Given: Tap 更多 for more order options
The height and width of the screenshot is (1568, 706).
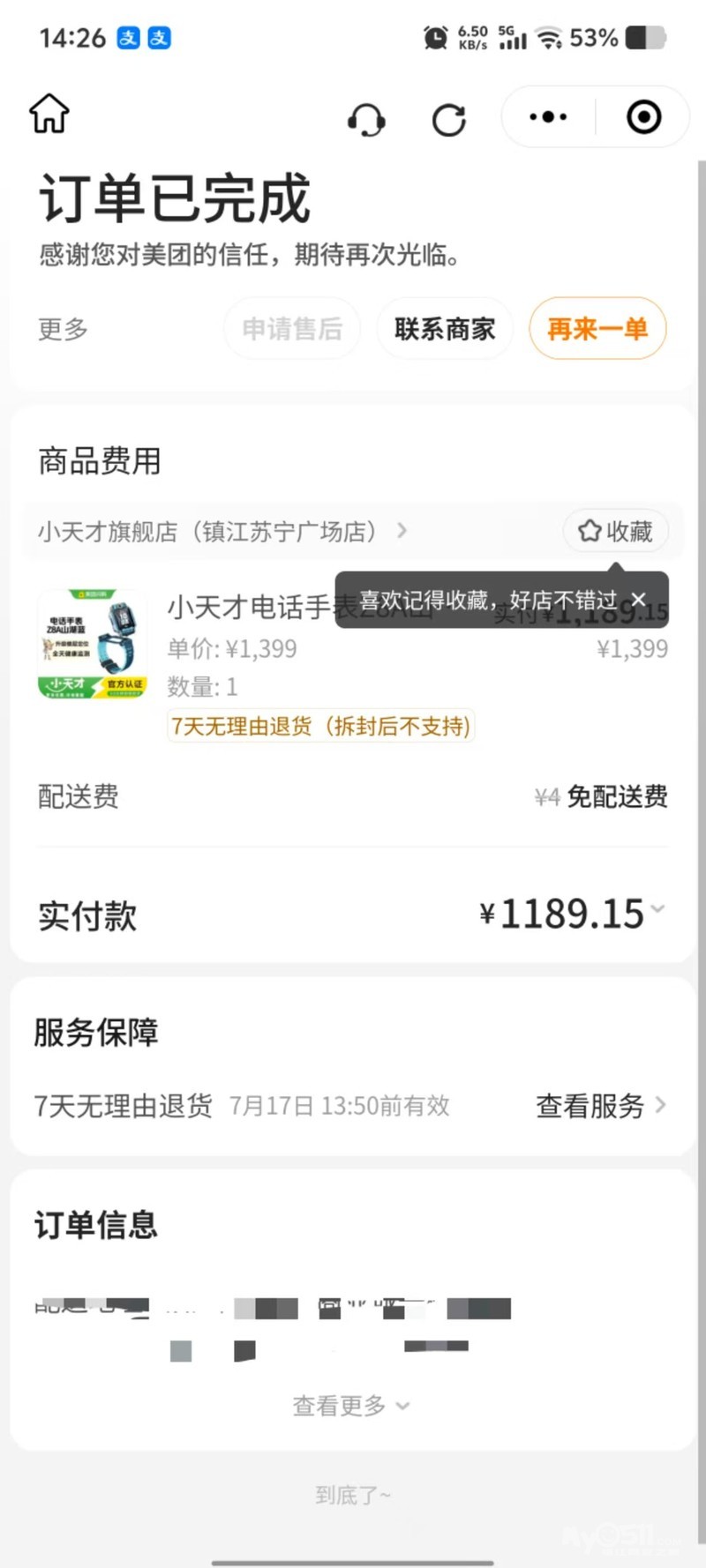Looking at the screenshot, I should click(x=64, y=329).
